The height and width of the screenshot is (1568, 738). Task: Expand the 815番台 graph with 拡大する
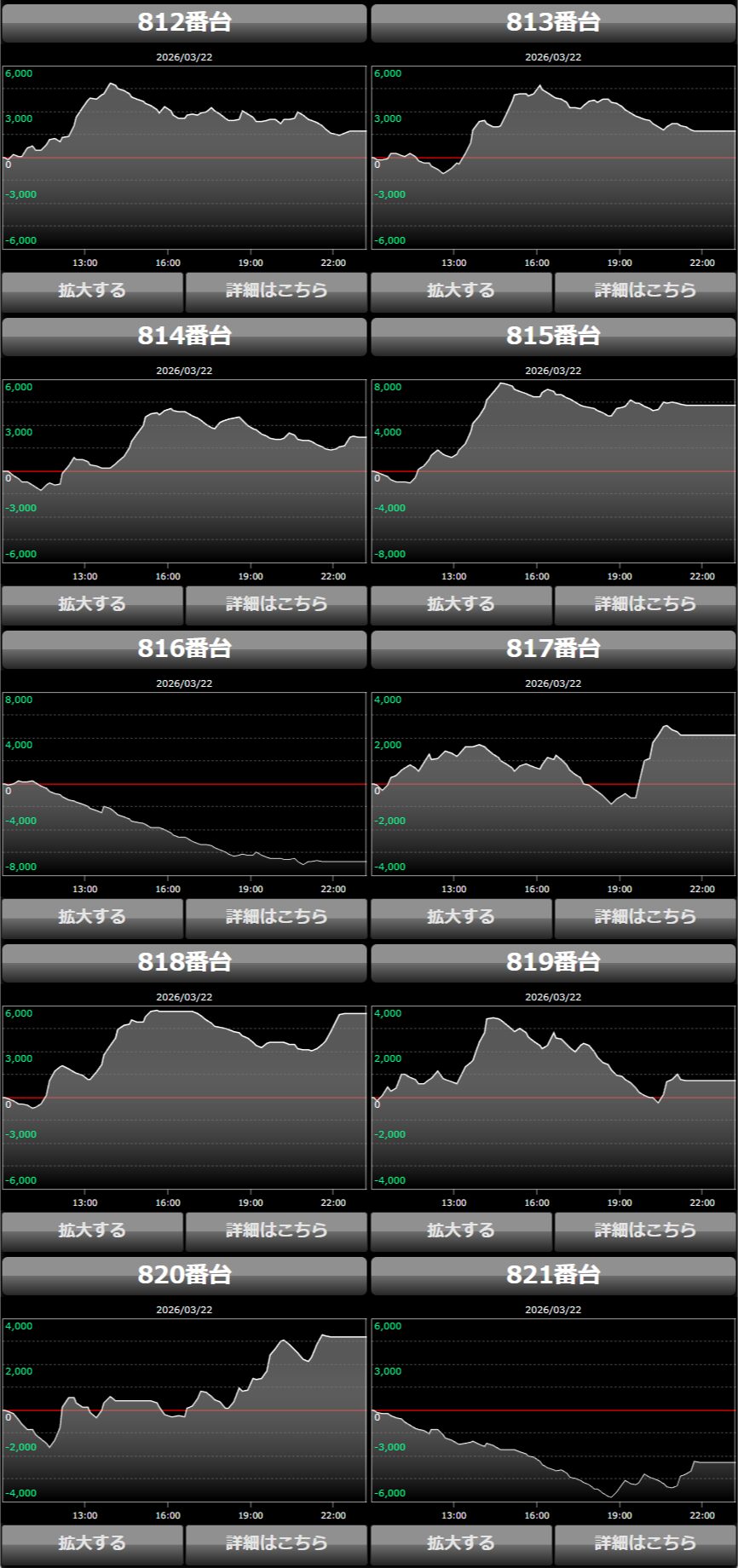tap(461, 604)
